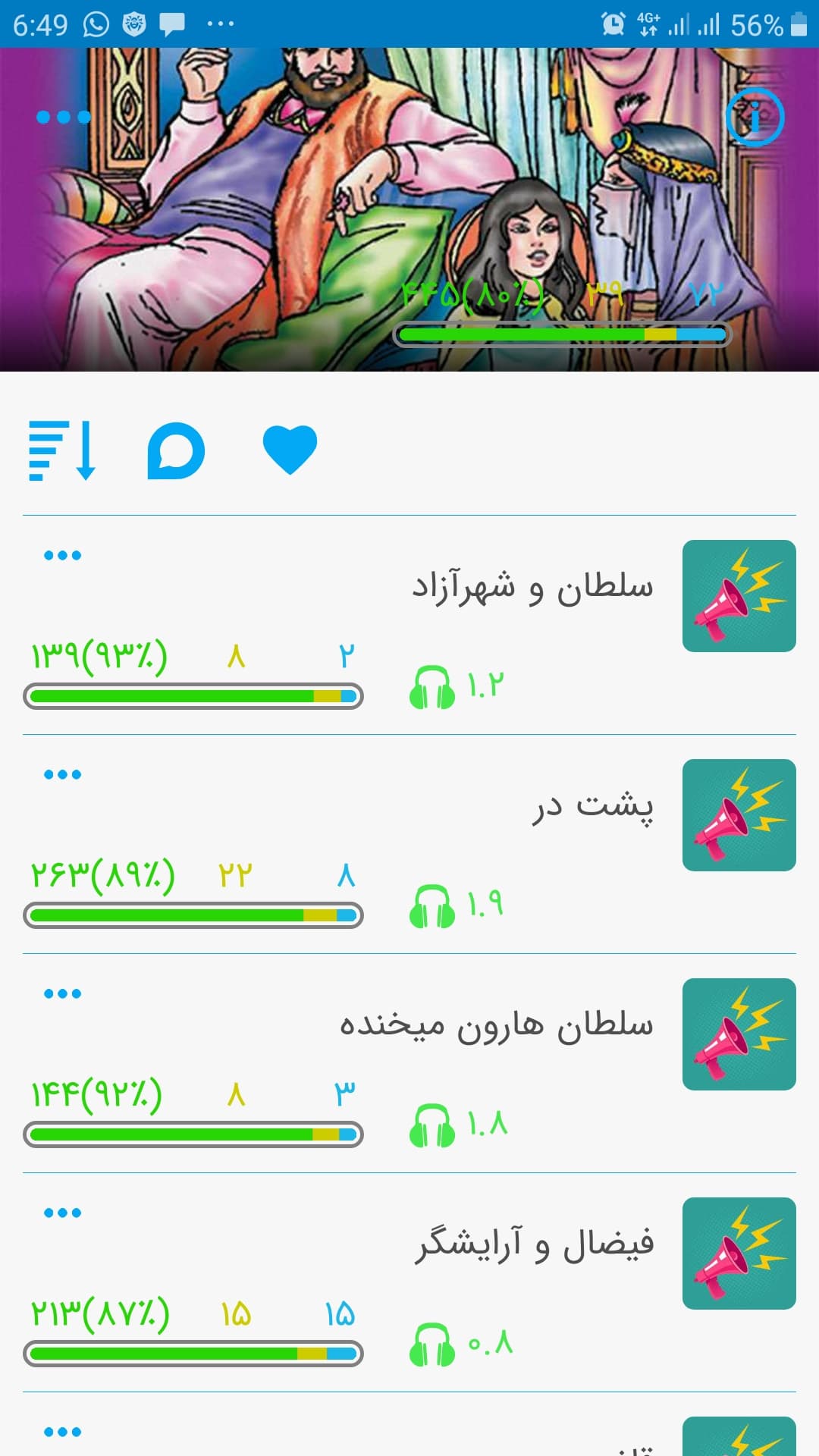Open the three-dot menu for فیضال و آرایشگر

coord(63,1213)
